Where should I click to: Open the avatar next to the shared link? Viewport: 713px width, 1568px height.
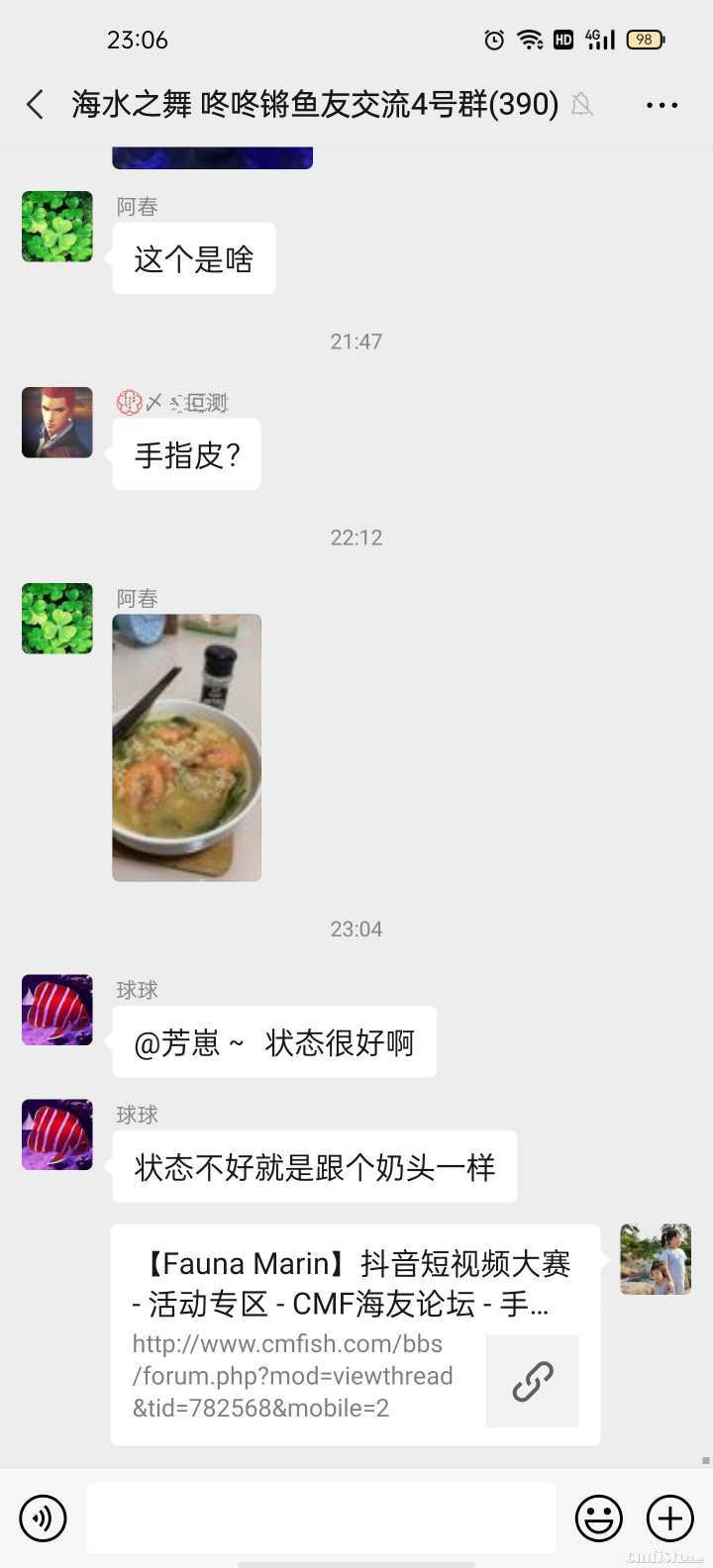coord(656,1259)
